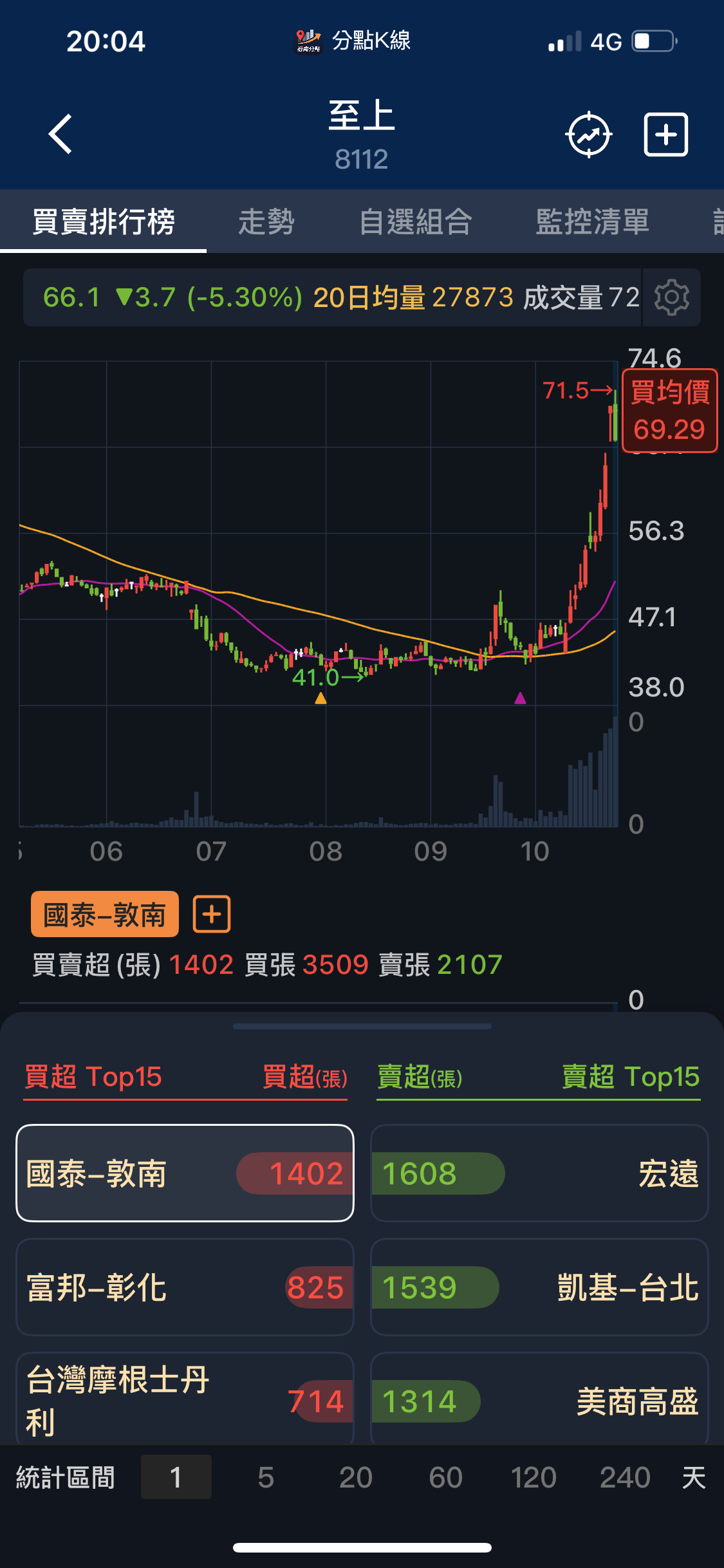
Task: Set the statistics period to 20 days
Action: pyautogui.click(x=355, y=1477)
